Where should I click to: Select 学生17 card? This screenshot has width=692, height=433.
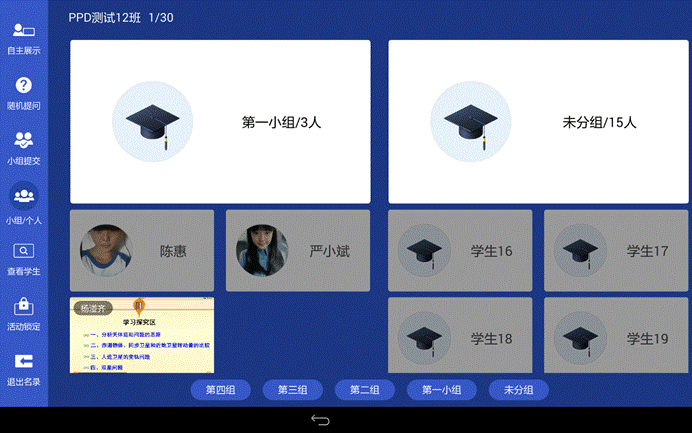(x=616, y=251)
